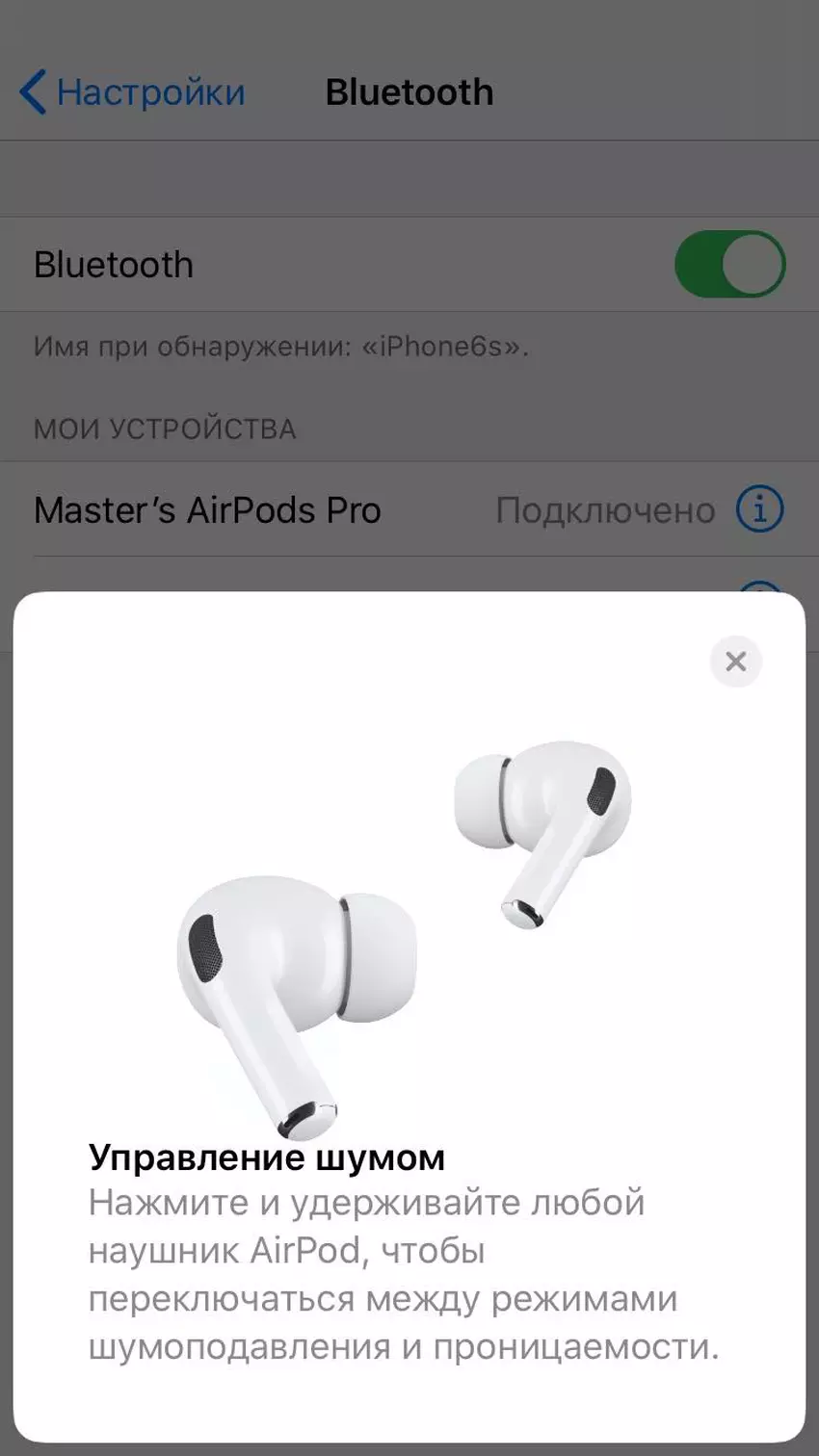Turn off the Bluetooth switch
819x1456 pixels.
729,264
